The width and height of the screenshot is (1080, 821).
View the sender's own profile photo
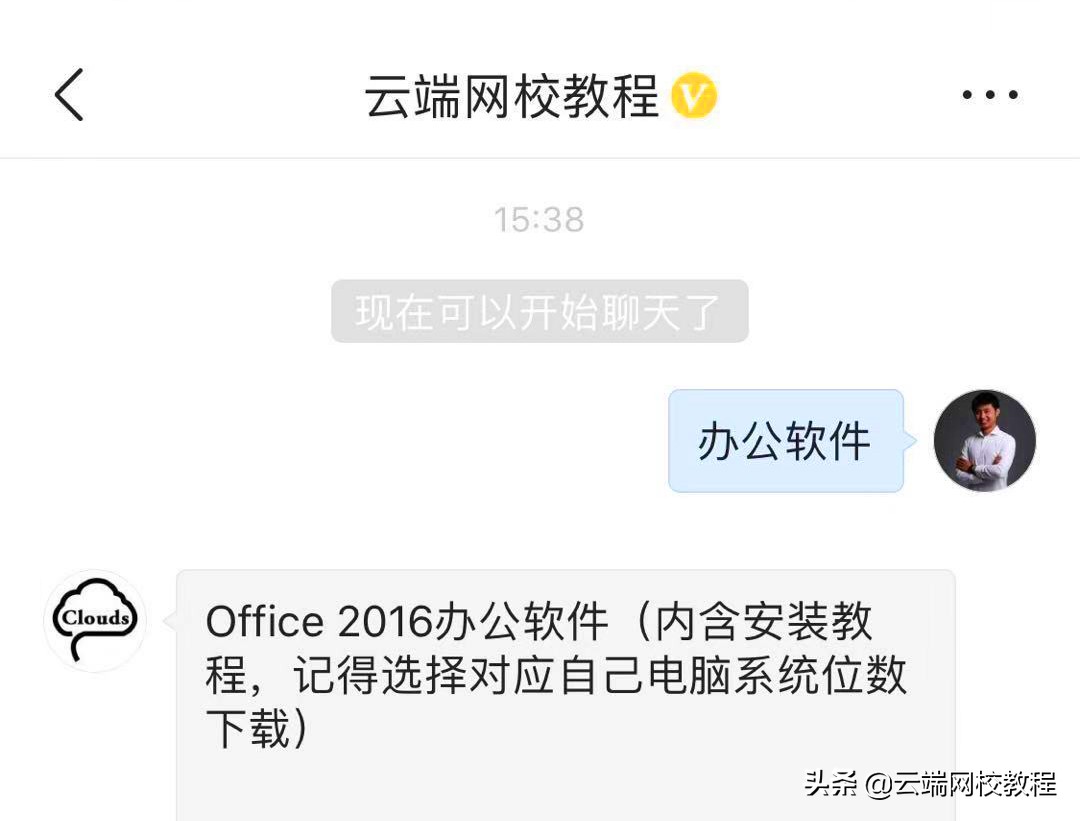984,440
